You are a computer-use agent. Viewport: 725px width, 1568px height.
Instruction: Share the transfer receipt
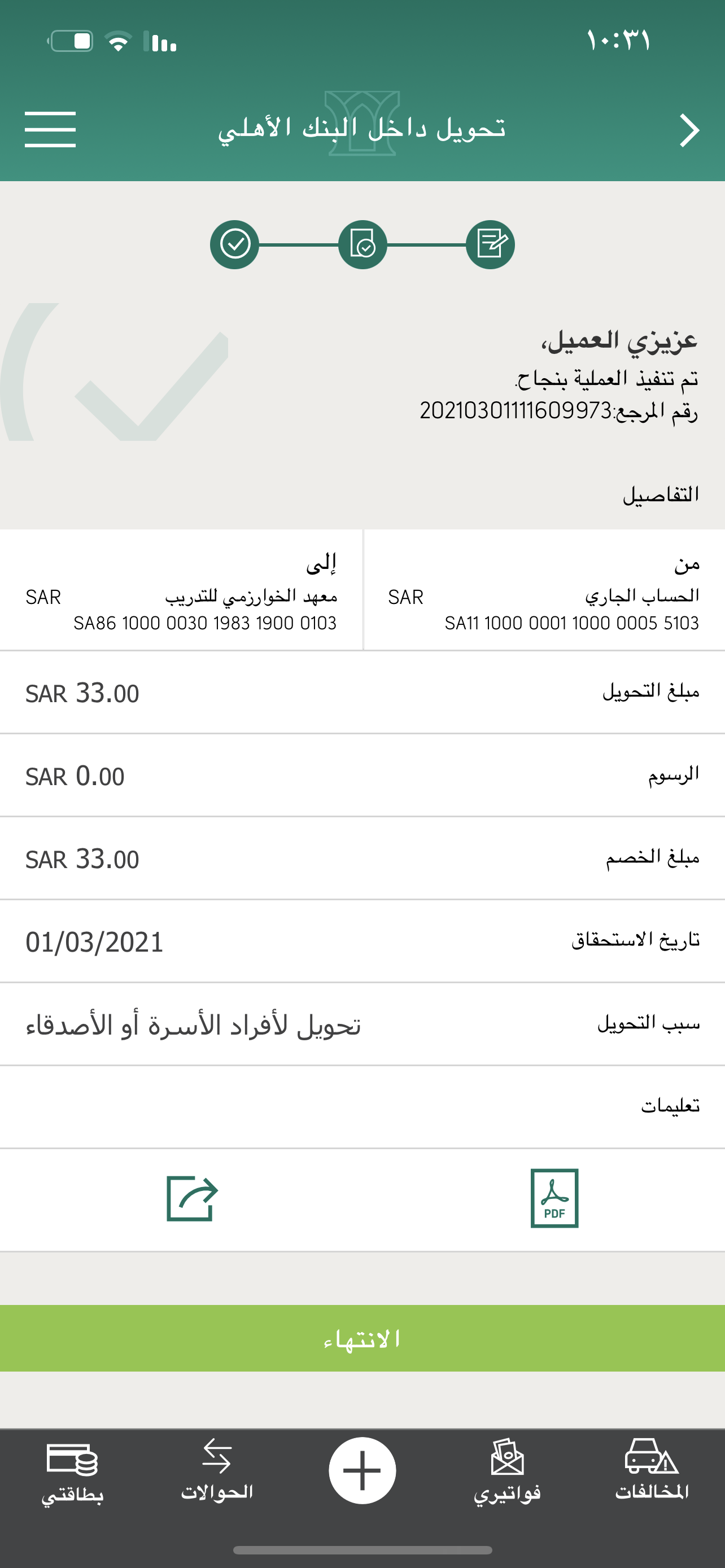(x=192, y=1198)
